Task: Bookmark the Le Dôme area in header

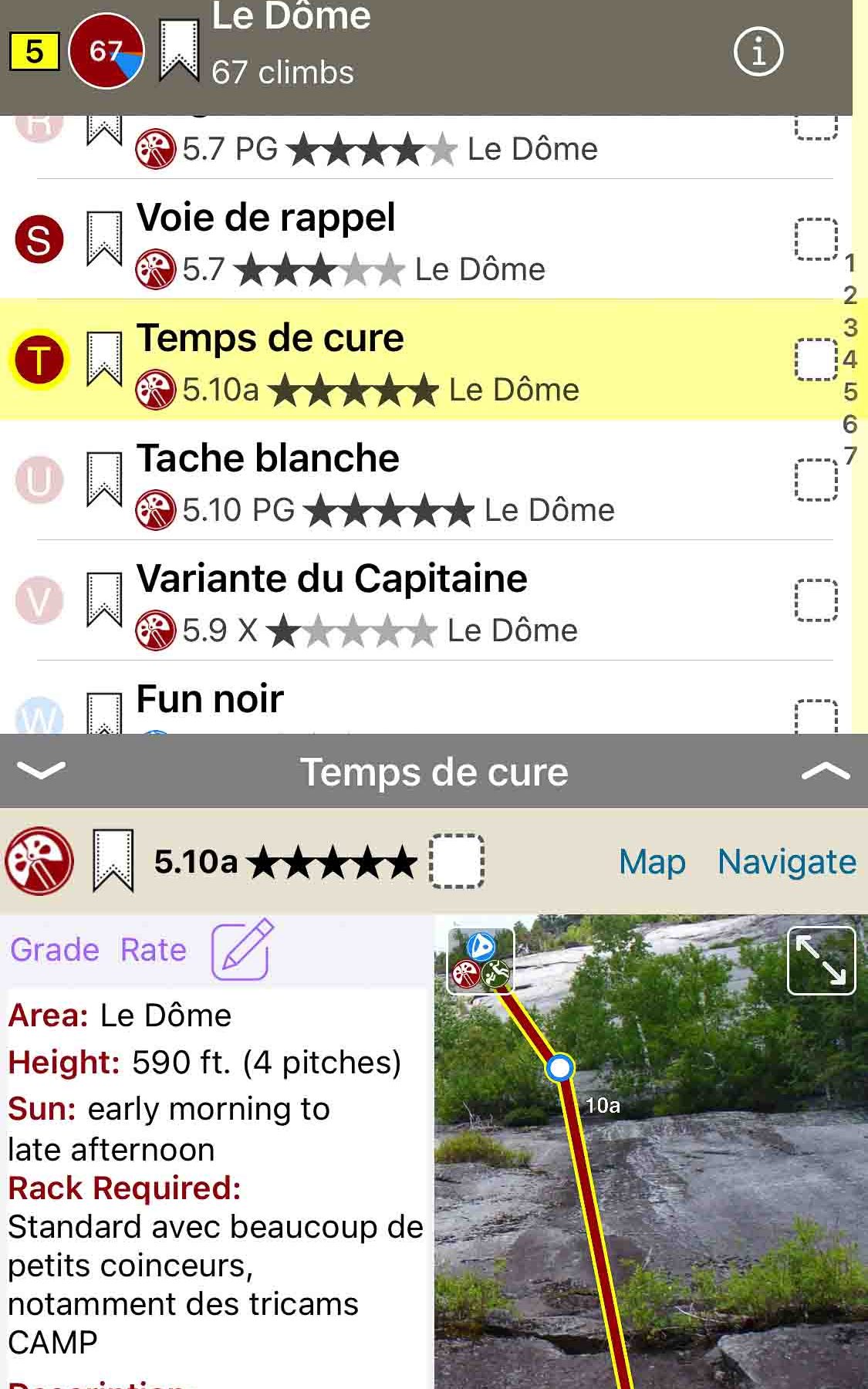Action: (x=179, y=51)
